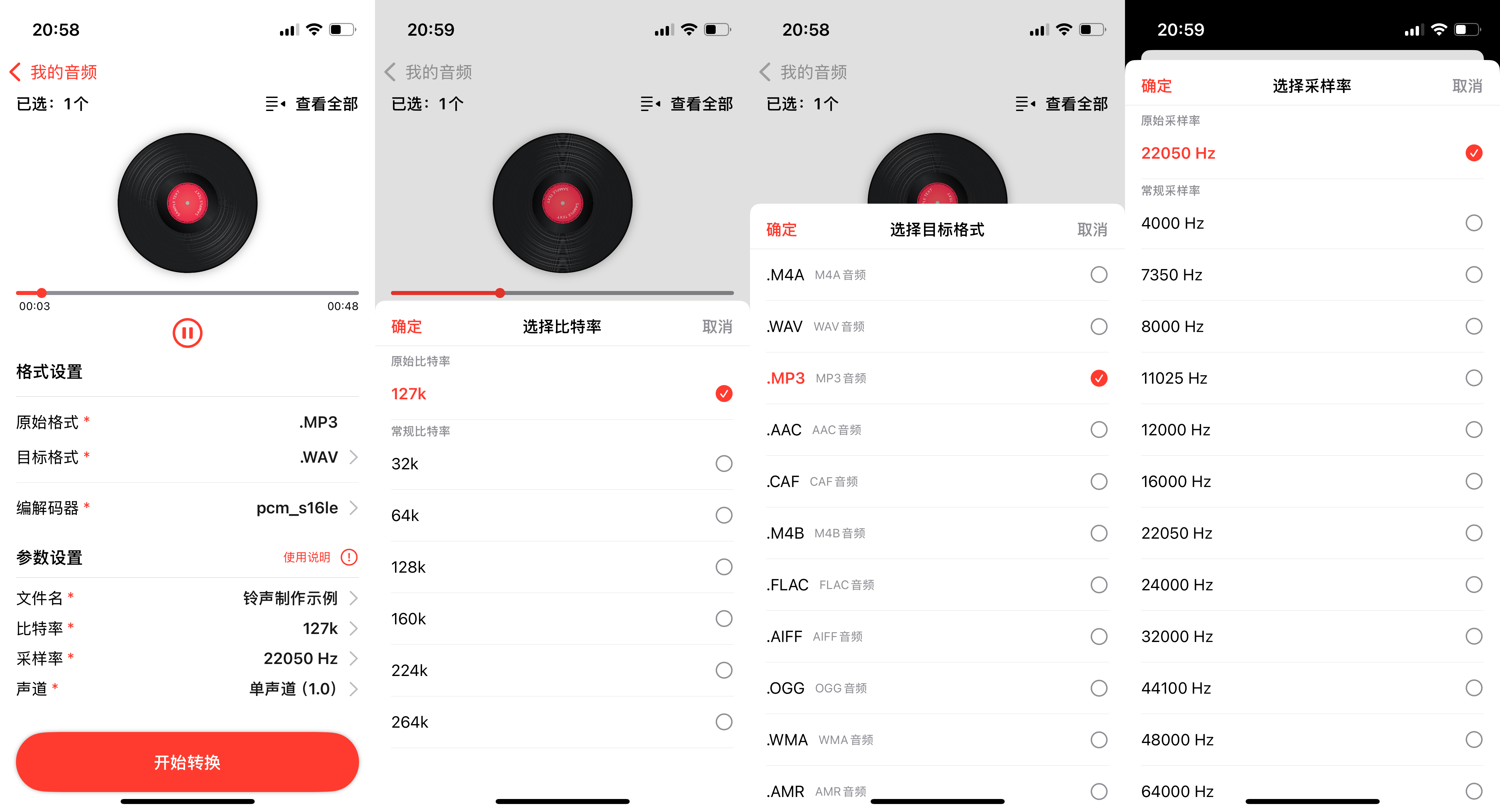Pause the audio playback
Viewport: 1500px width, 812px height.
pos(187,333)
